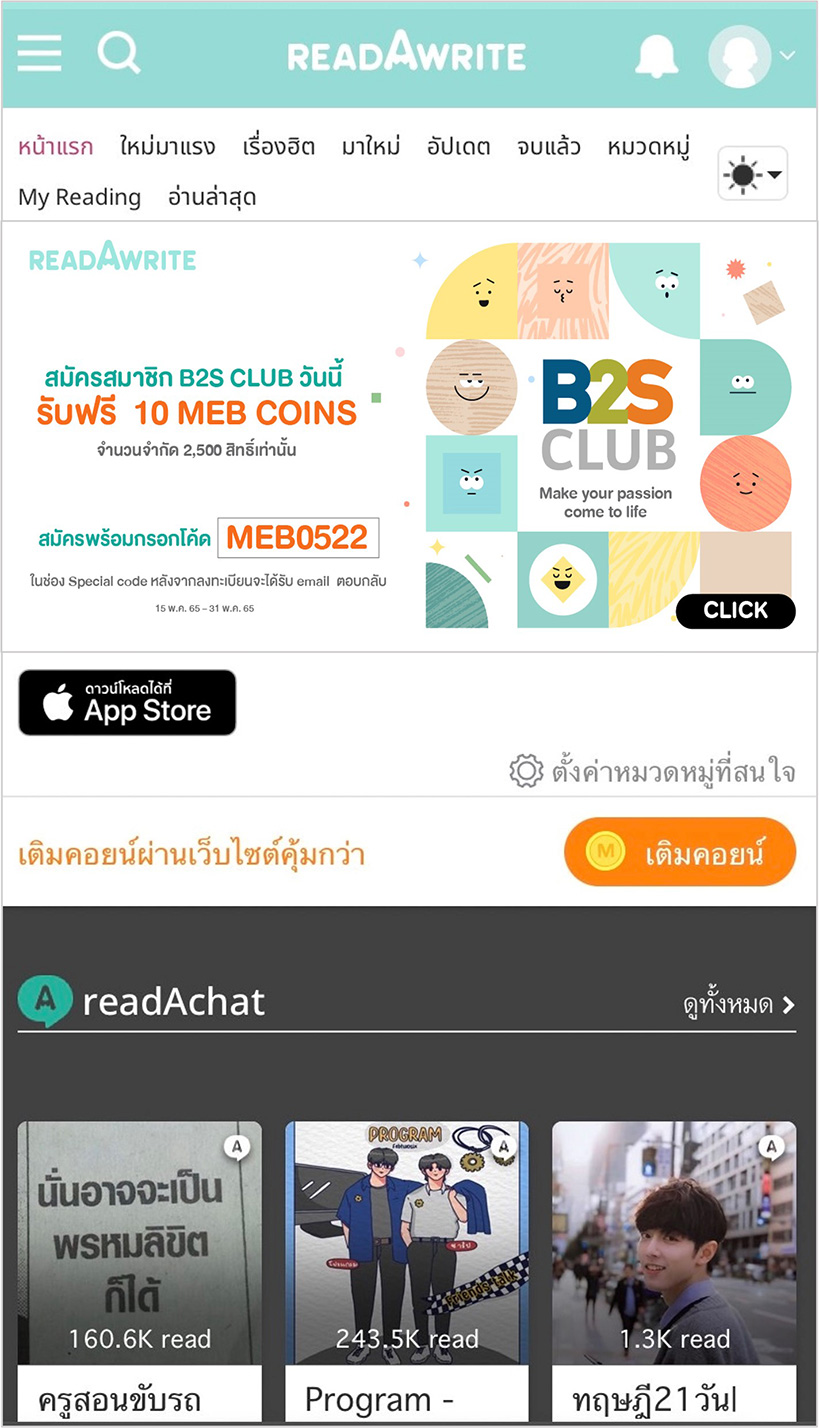
Task: Switch to the จบแล้ว tab
Action: point(548,147)
